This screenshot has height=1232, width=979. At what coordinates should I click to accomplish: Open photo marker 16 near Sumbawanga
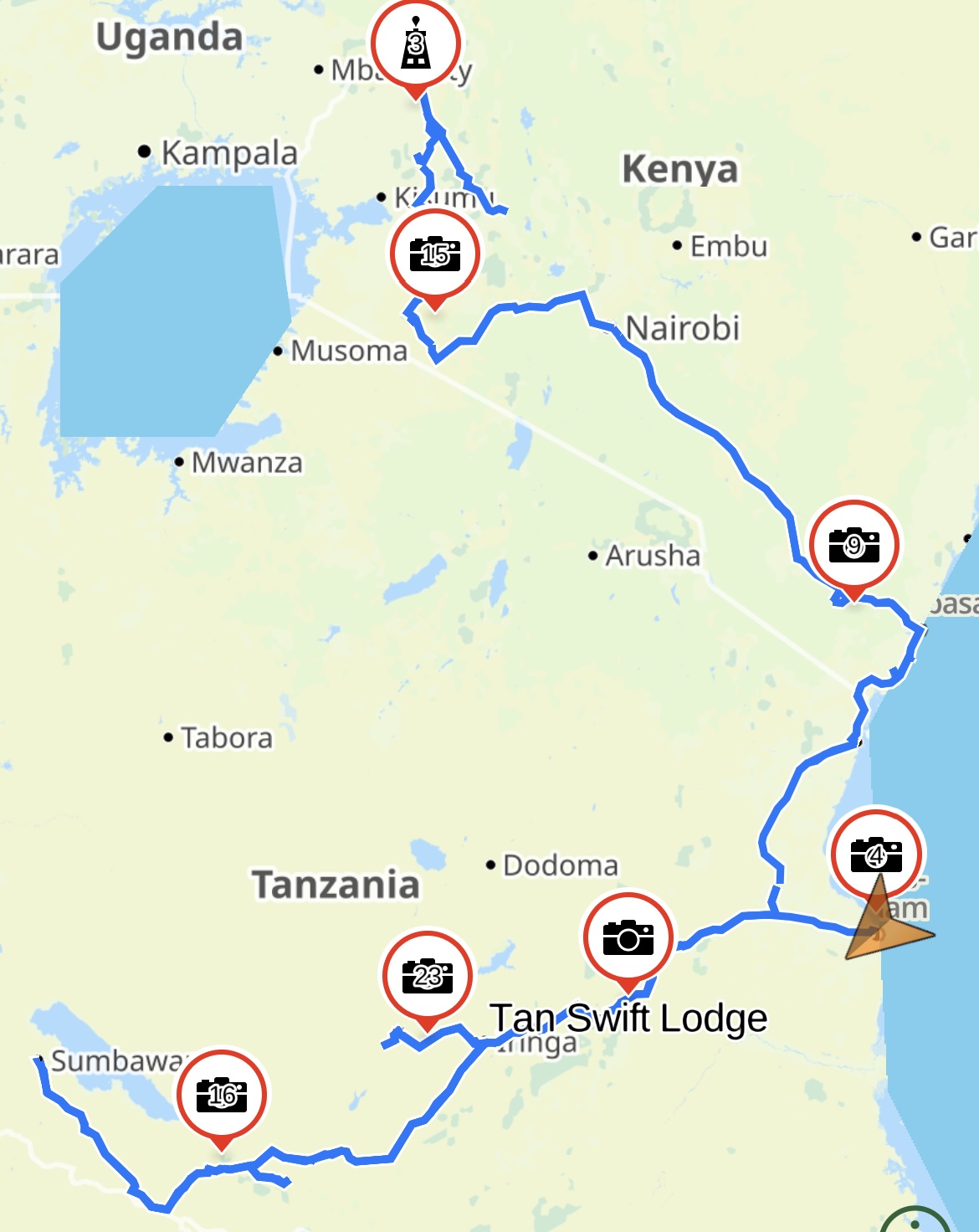pos(222,1095)
